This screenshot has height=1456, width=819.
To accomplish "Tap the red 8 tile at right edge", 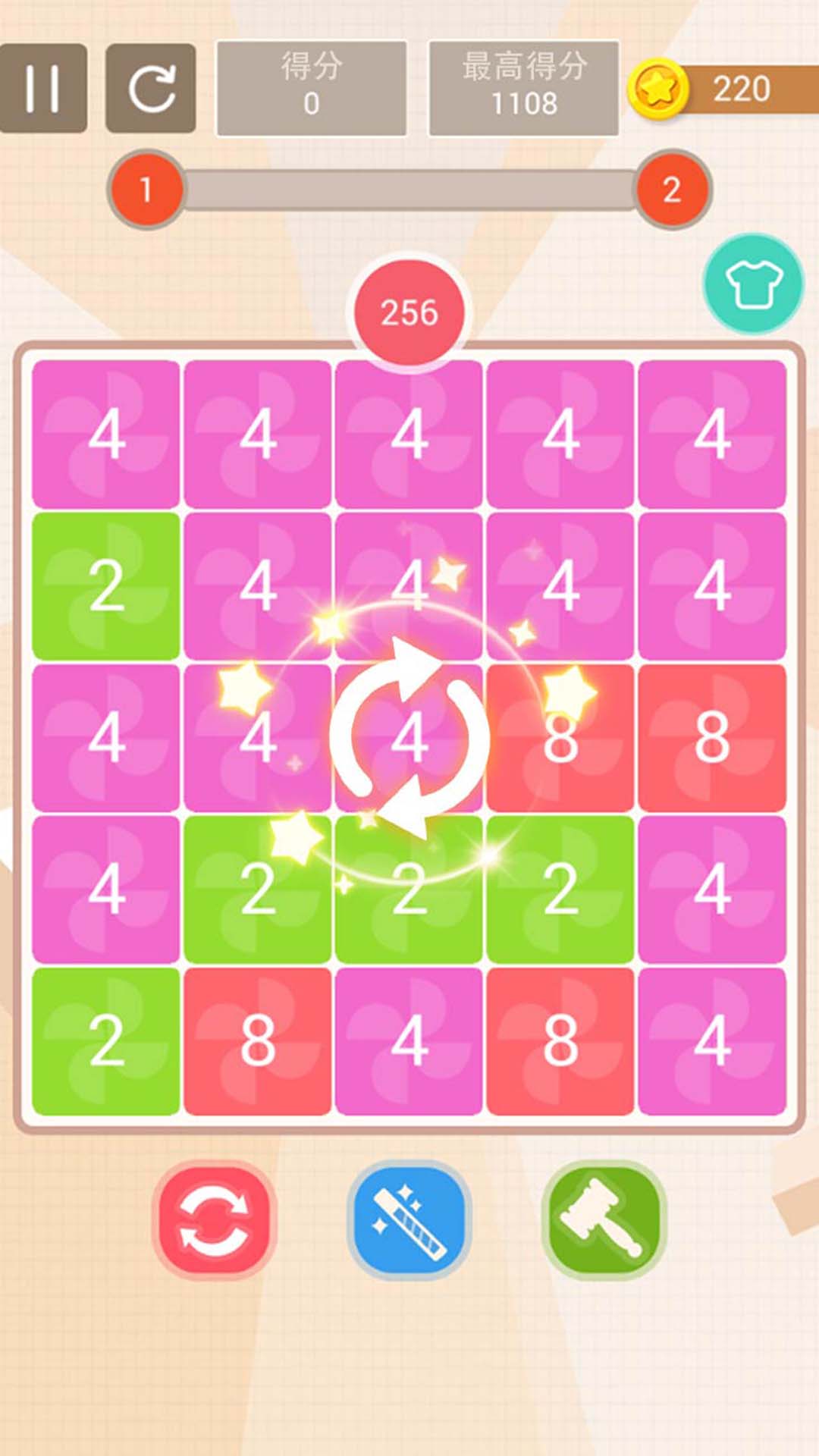I will click(x=712, y=738).
